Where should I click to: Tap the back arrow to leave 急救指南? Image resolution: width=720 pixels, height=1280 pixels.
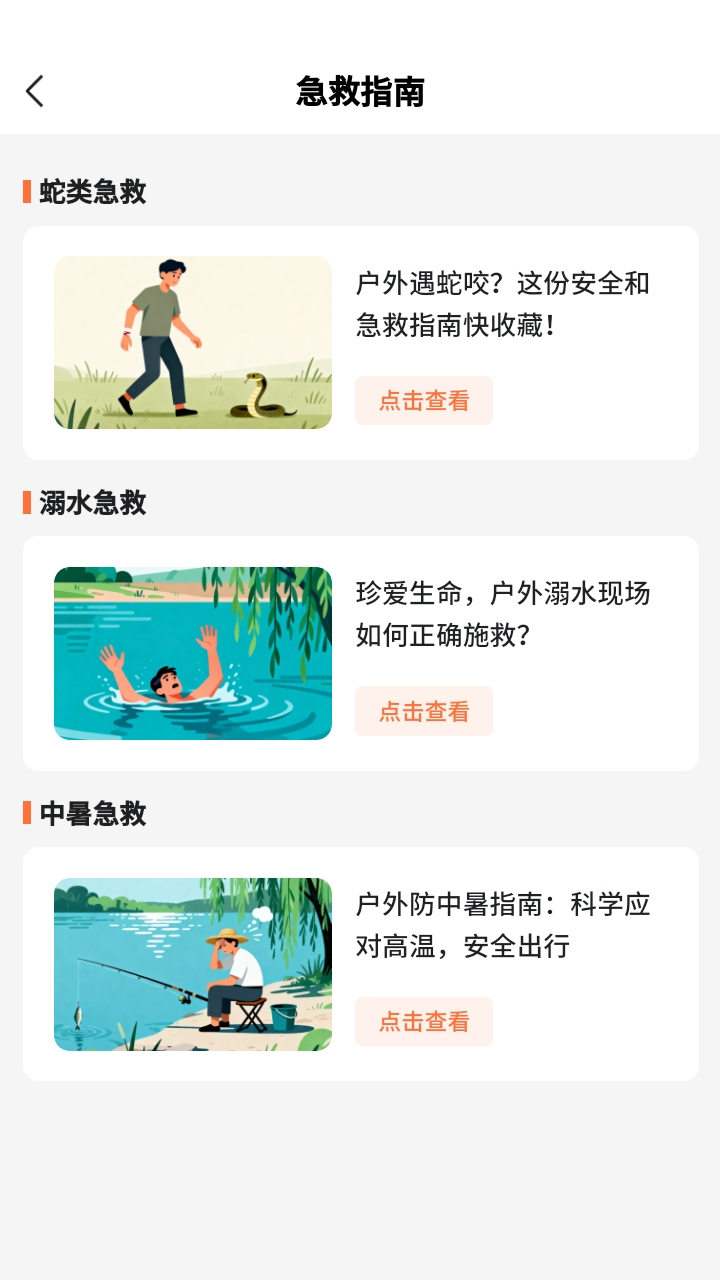[35, 90]
